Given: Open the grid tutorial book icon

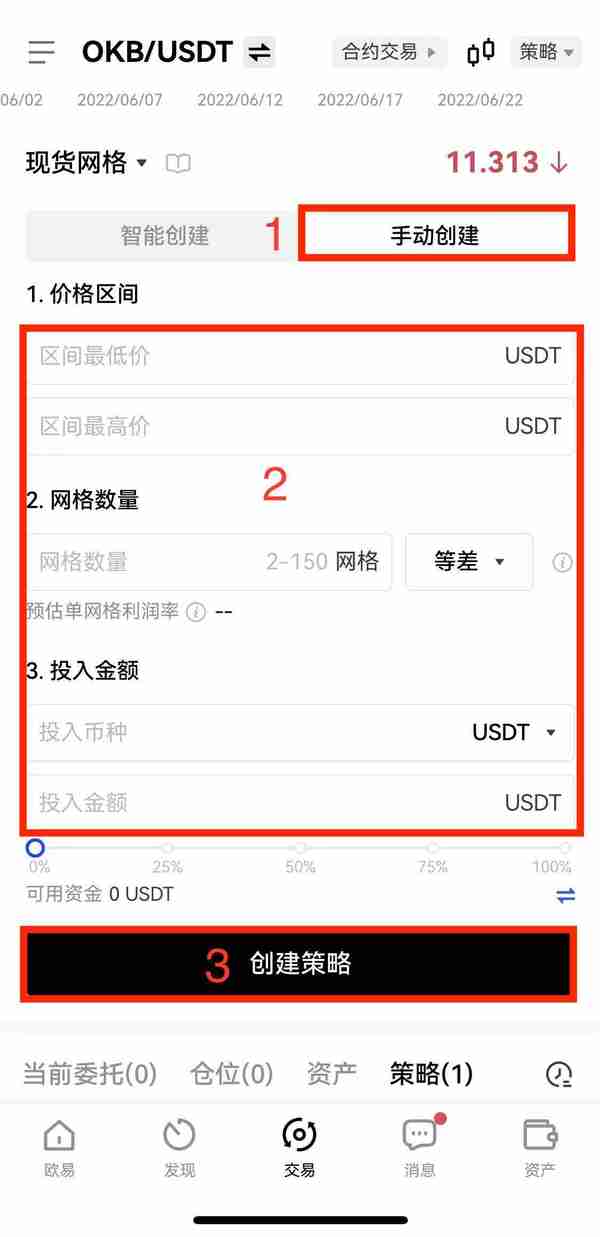Looking at the screenshot, I should [x=178, y=163].
